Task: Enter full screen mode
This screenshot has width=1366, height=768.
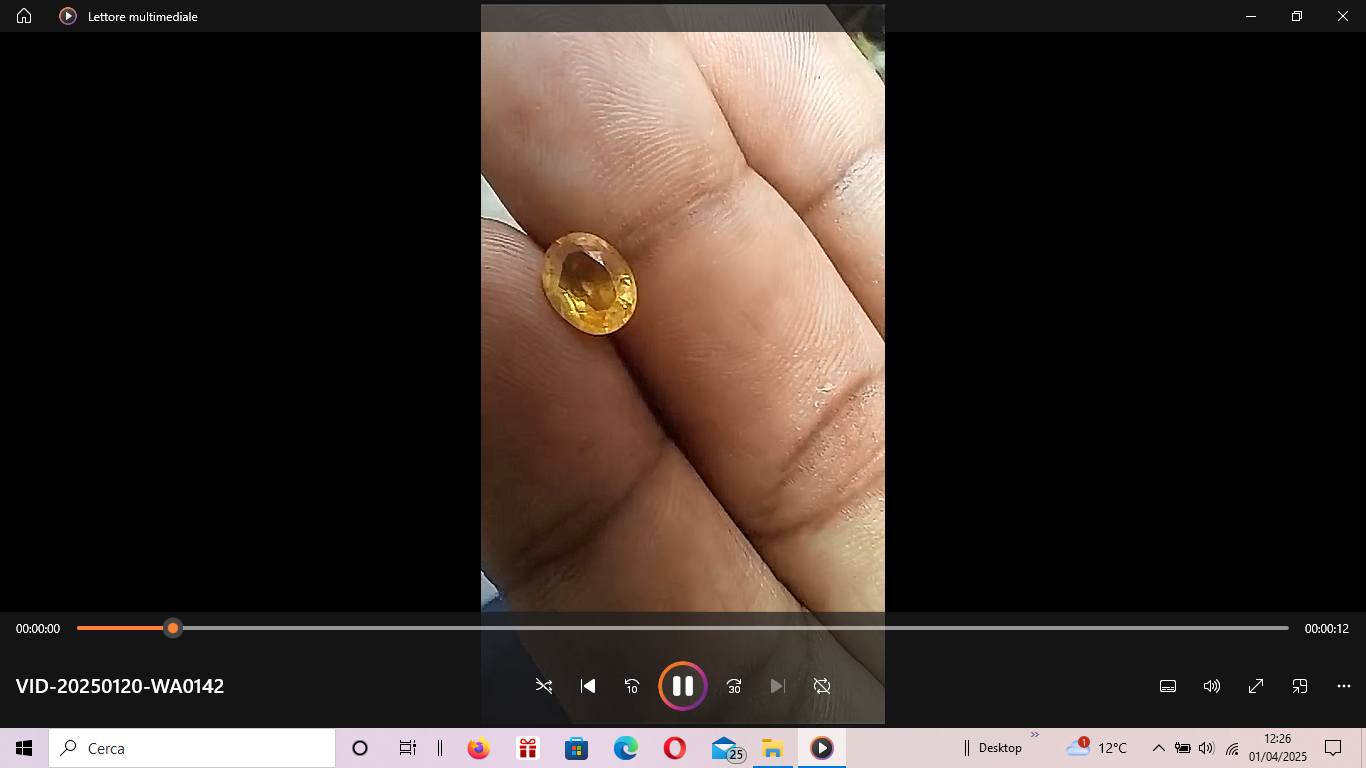Action: click(x=1256, y=686)
